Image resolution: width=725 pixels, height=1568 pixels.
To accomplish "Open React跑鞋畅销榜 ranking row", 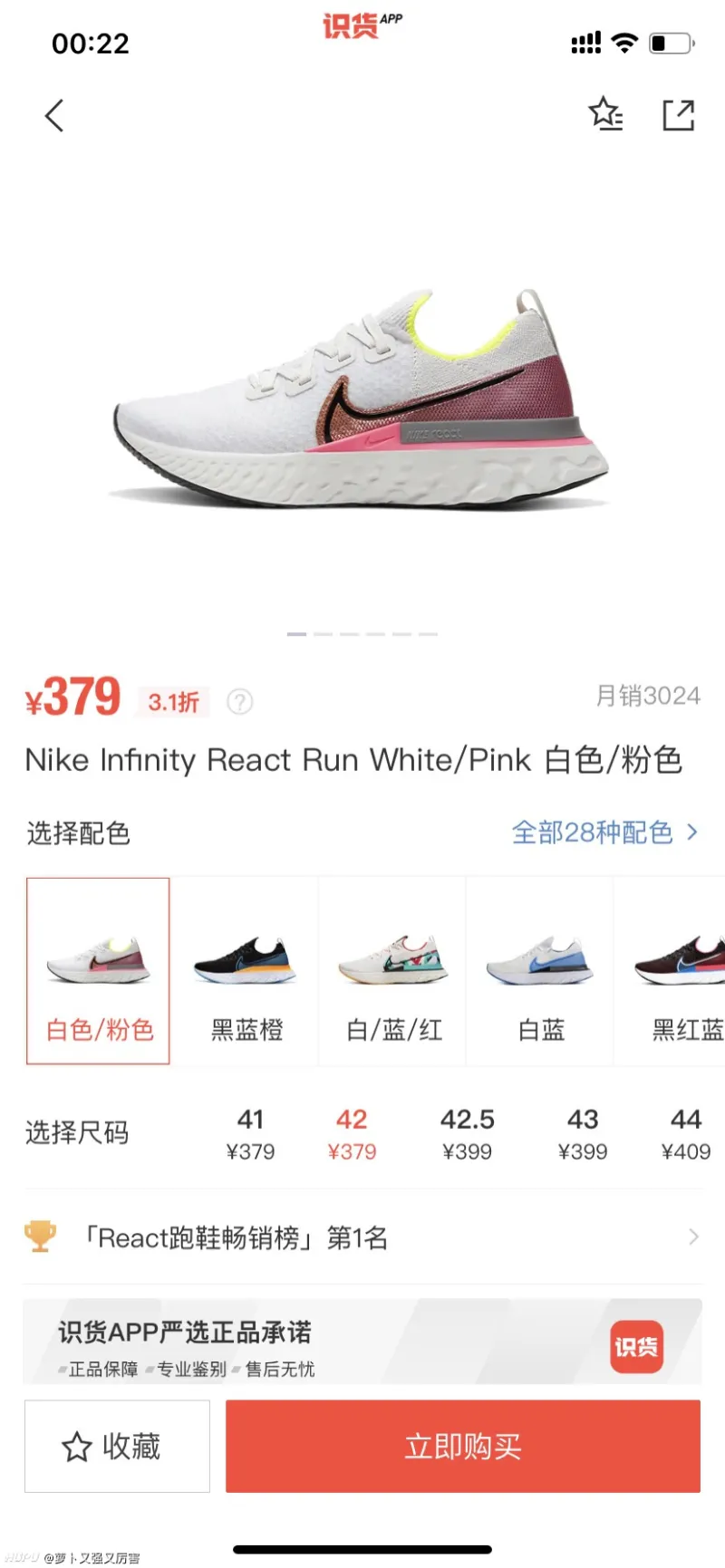I will click(362, 1237).
